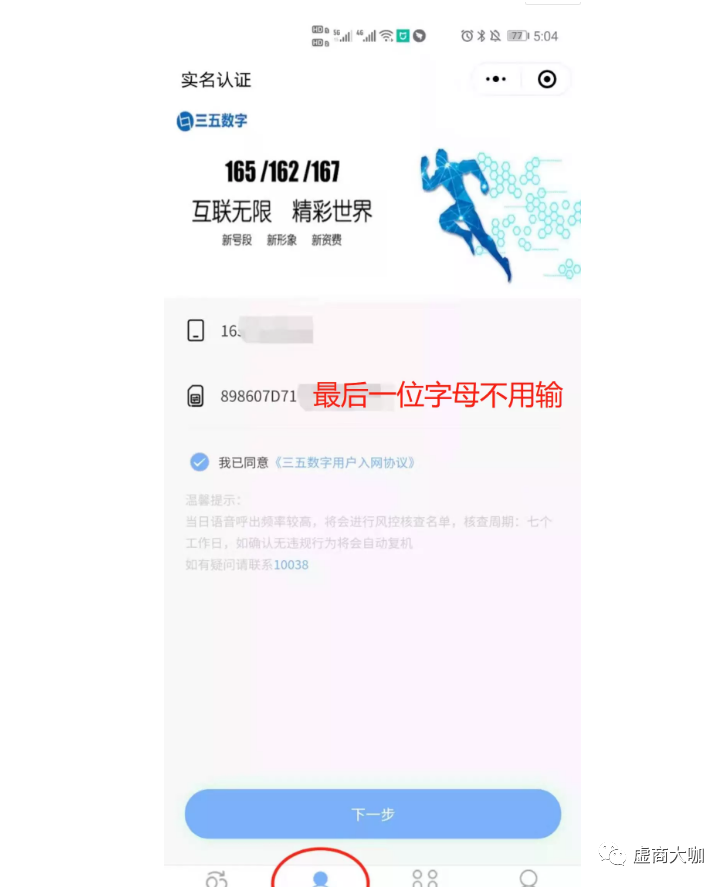This screenshot has height=887, width=728.
Task: Call the 10038 support number link
Action: click(291, 565)
